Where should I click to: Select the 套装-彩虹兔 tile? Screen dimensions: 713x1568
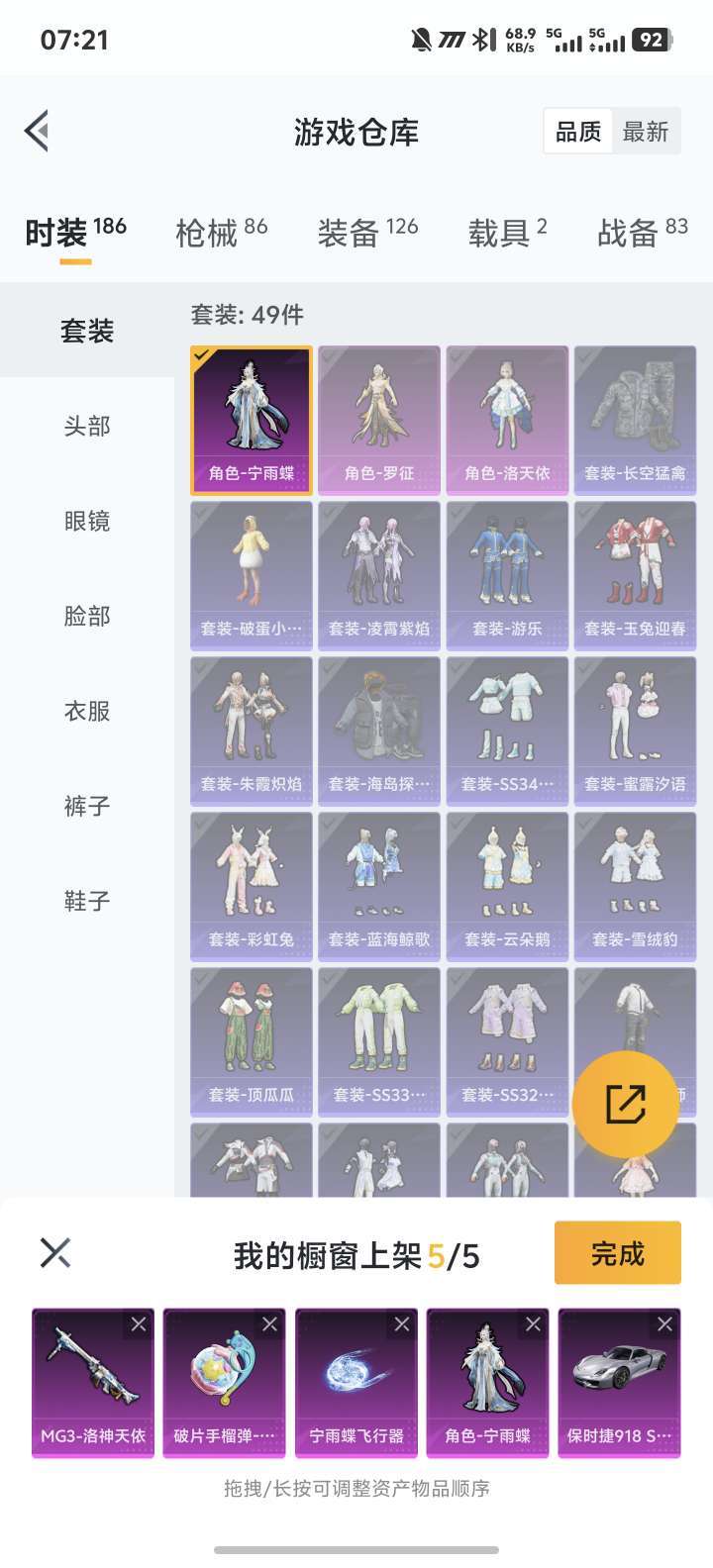pyautogui.click(x=252, y=886)
